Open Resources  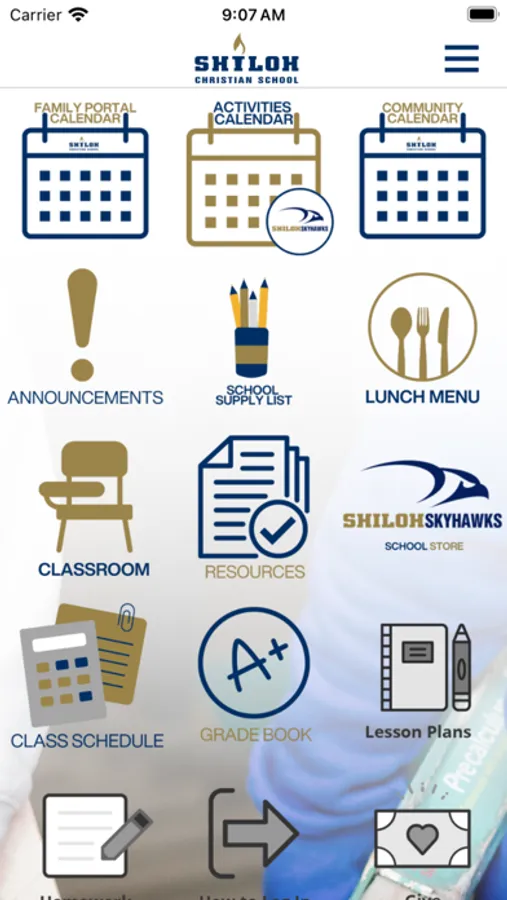(x=254, y=507)
